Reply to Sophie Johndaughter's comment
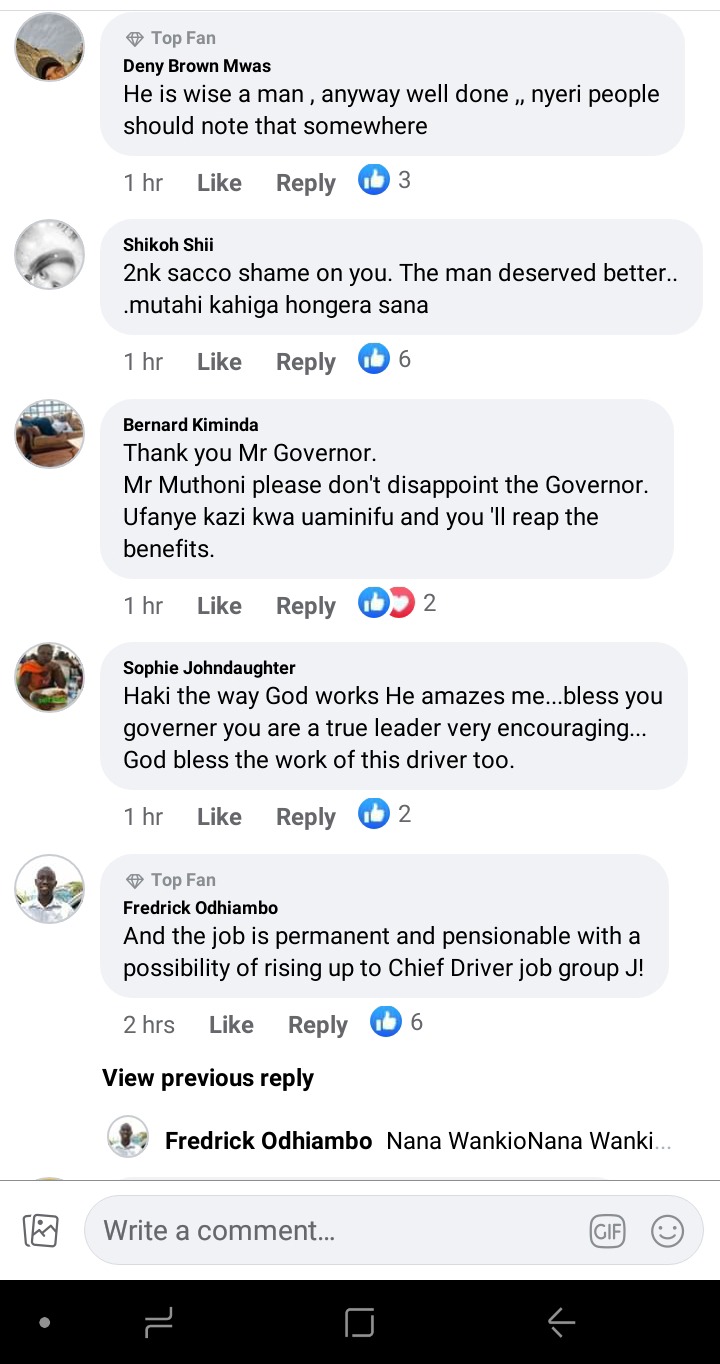720x1364 pixels. [305, 817]
